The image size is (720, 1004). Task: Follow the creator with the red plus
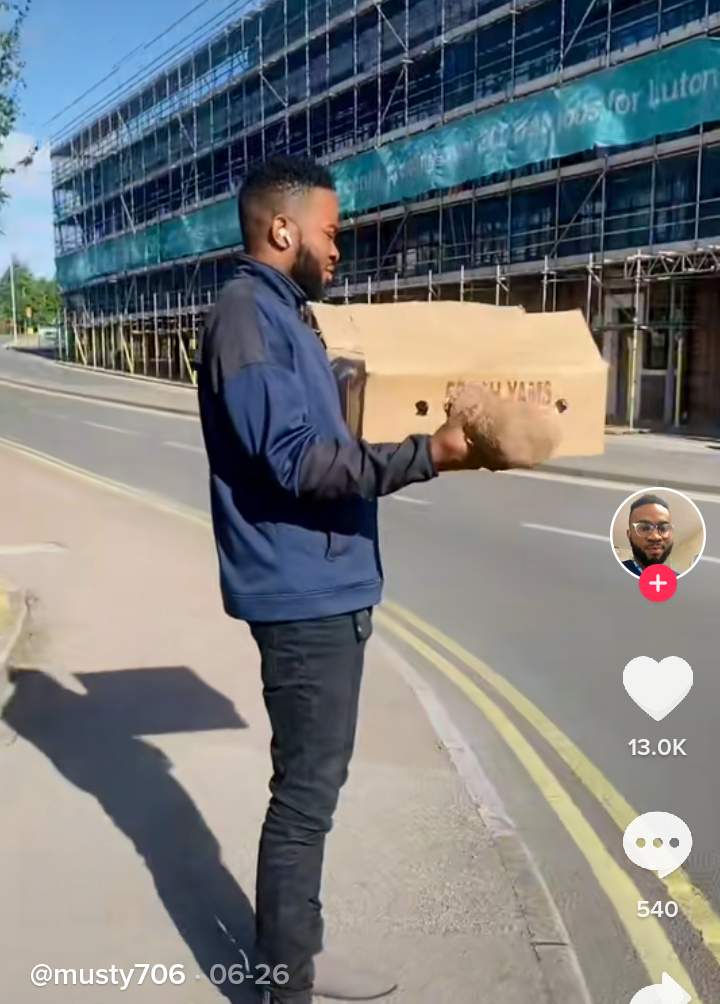point(657,582)
